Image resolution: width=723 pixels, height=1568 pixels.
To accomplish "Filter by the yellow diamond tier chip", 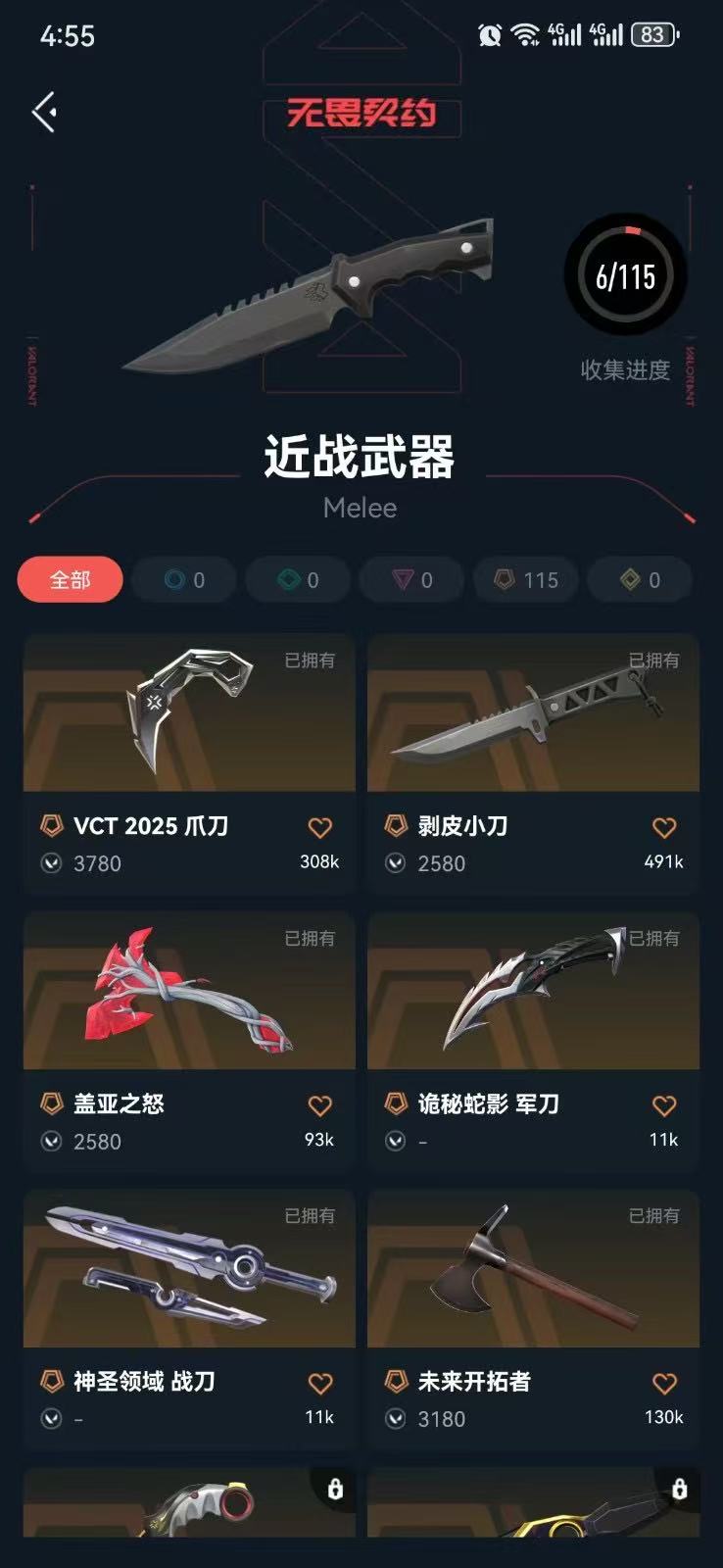I will (x=640, y=580).
